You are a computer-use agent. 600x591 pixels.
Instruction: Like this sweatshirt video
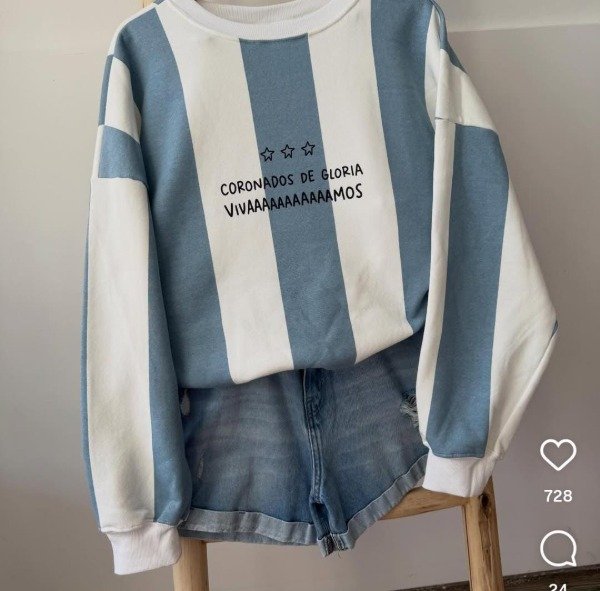pos(558,455)
